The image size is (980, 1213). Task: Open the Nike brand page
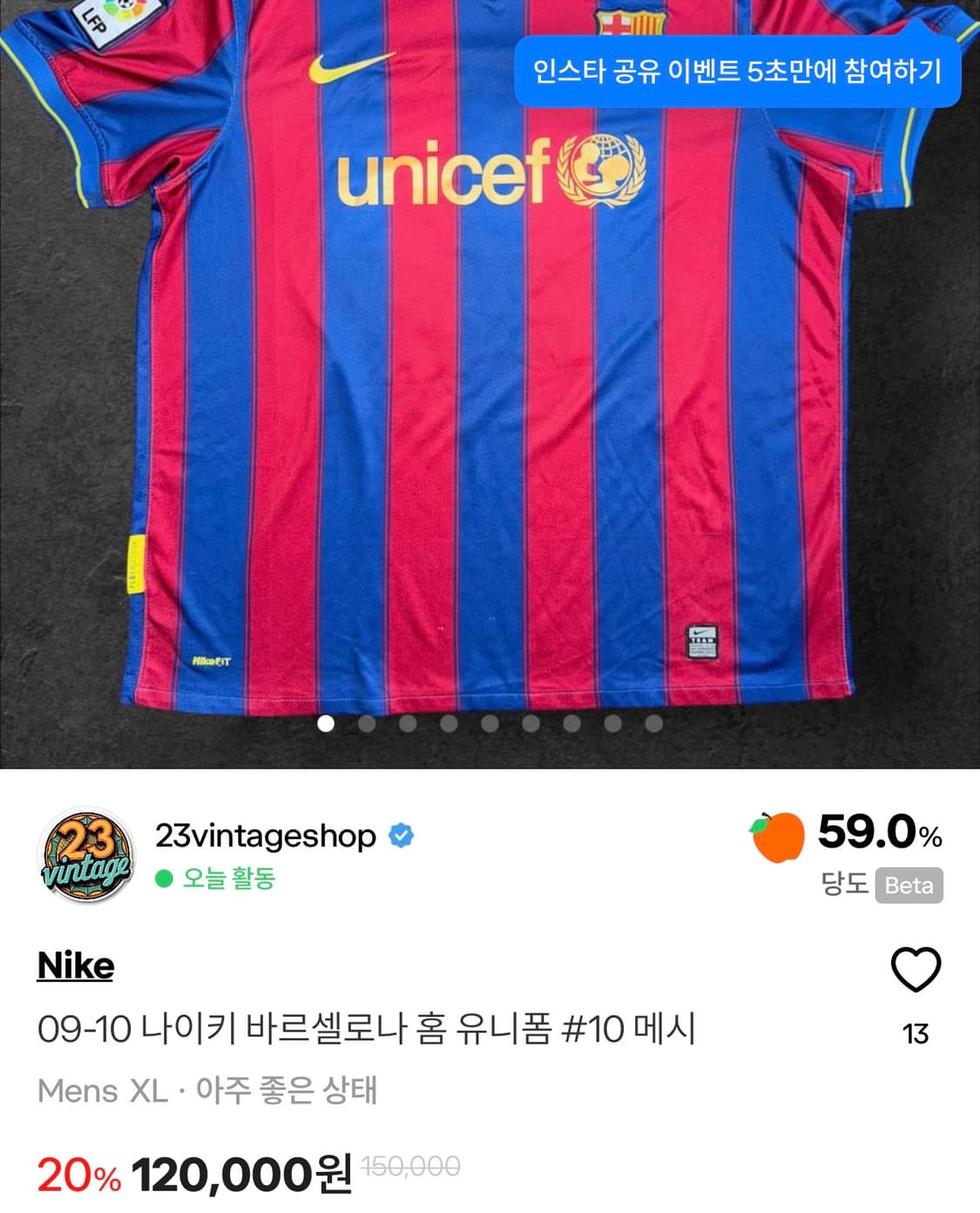pyautogui.click(x=76, y=966)
